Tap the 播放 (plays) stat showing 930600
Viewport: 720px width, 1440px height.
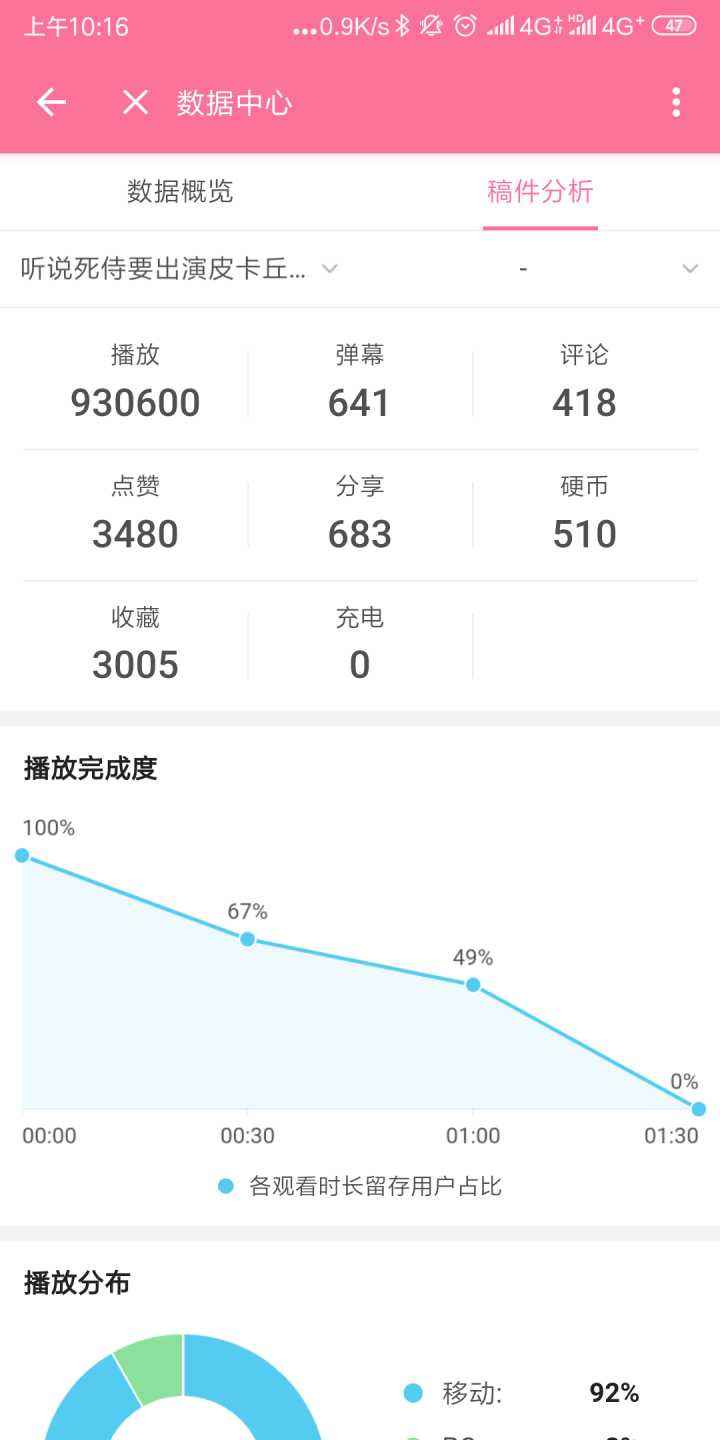135,382
